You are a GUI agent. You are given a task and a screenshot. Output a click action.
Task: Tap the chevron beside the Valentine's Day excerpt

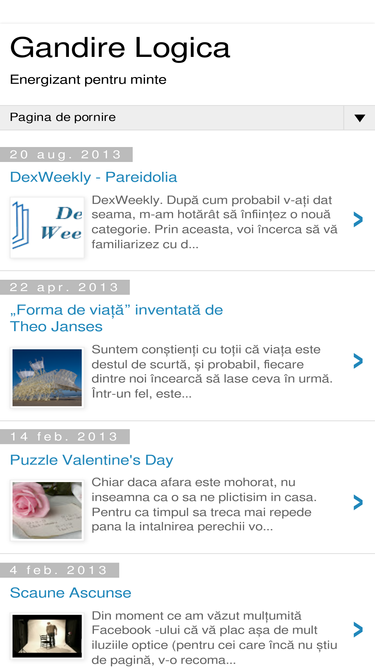[358, 502]
